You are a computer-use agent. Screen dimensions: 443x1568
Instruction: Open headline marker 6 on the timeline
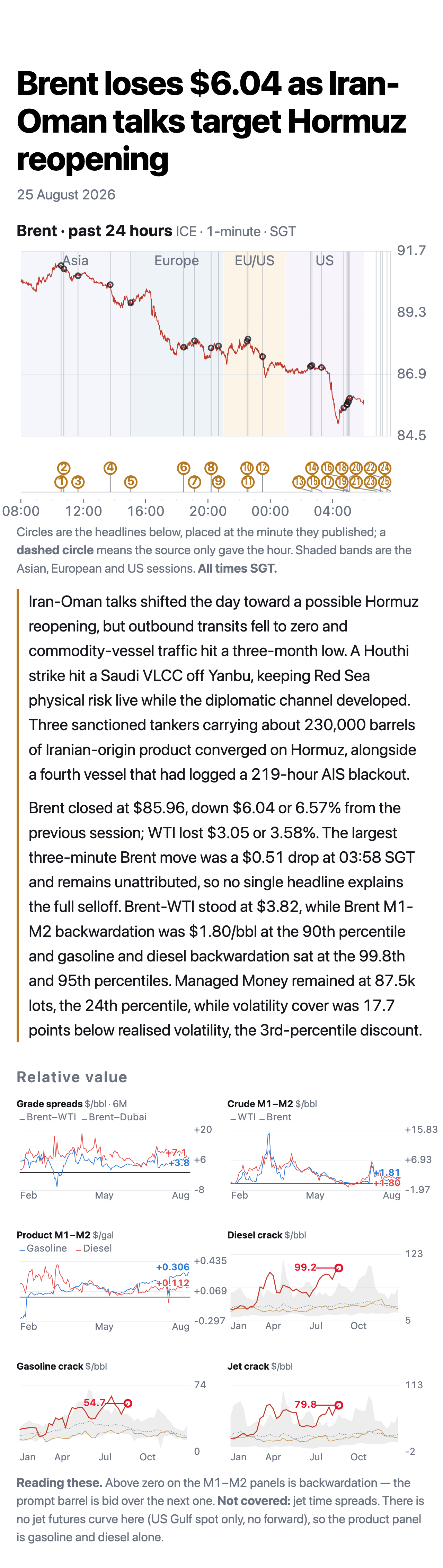click(184, 468)
